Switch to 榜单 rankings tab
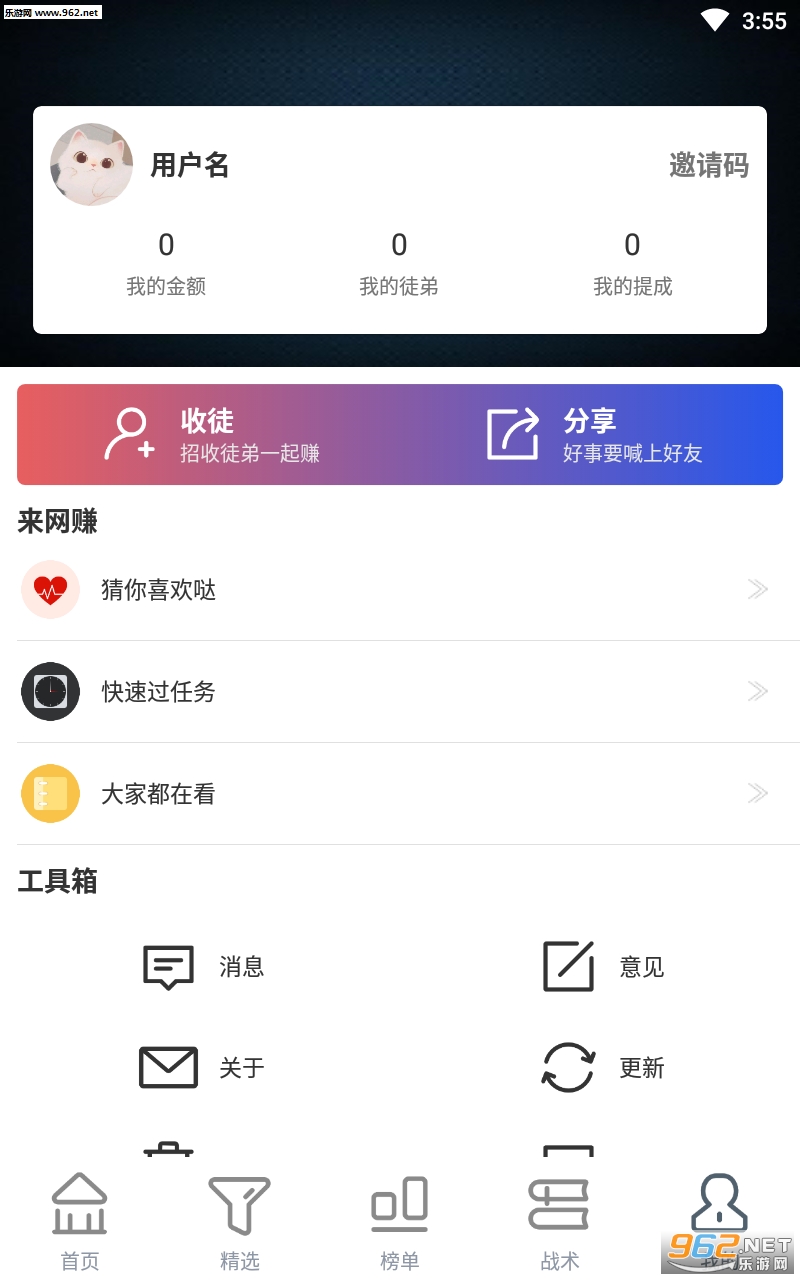This screenshot has width=800, height=1280. pyautogui.click(x=400, y=1222)
